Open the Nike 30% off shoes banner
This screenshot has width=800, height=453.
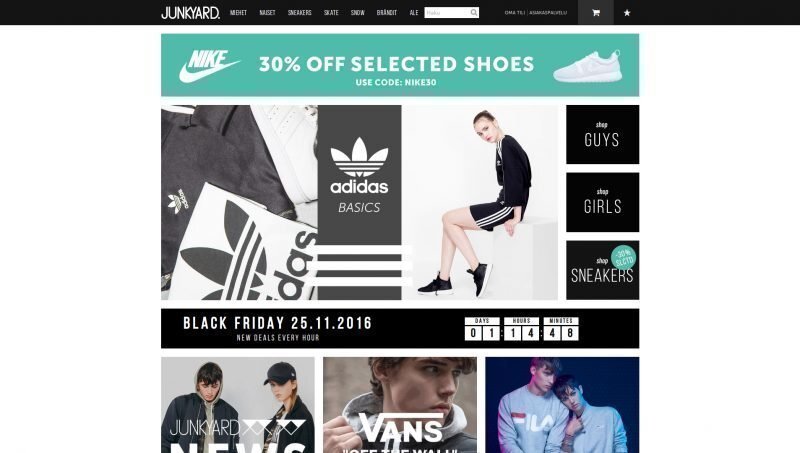point(400,65)
